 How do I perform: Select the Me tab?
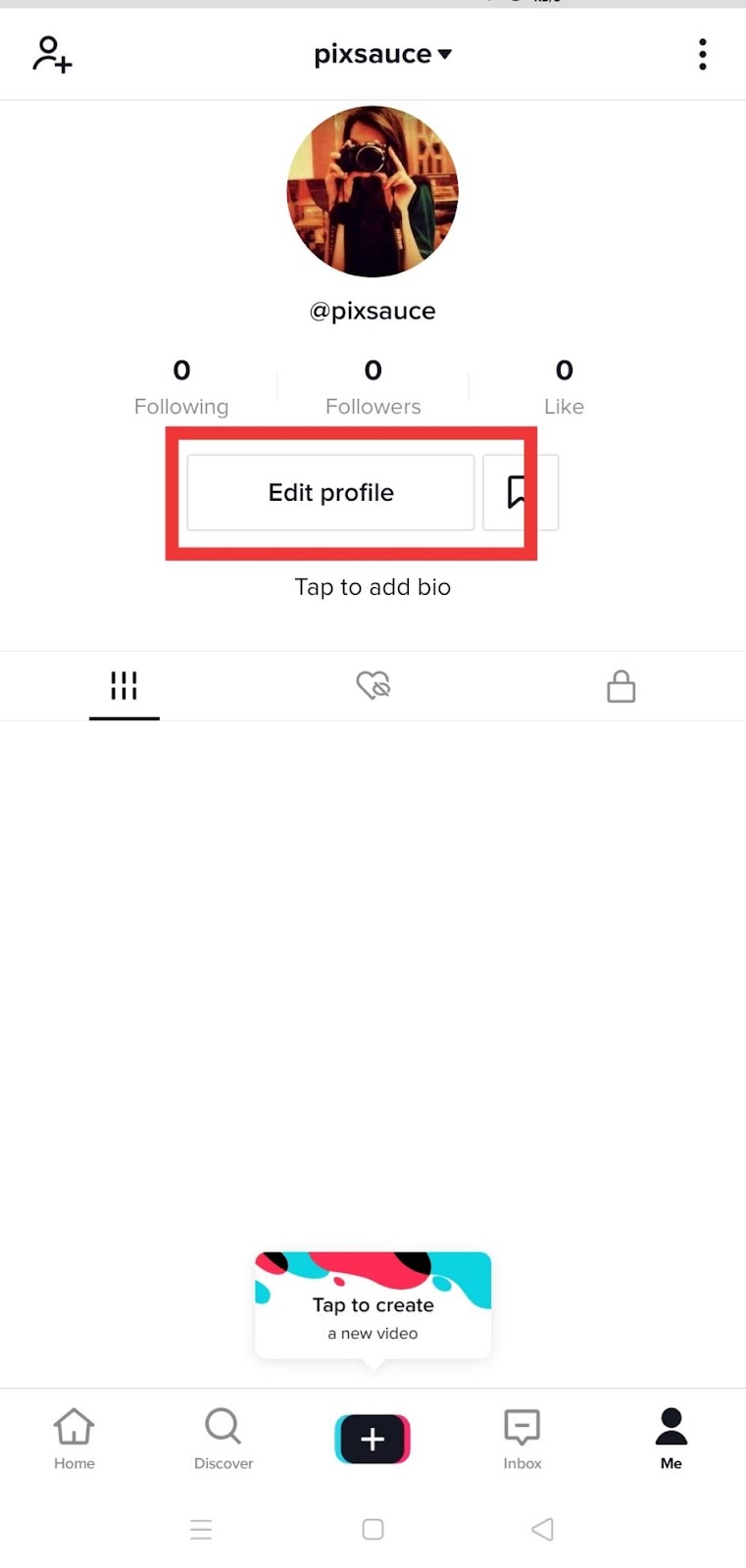(x=671, y=1439)
